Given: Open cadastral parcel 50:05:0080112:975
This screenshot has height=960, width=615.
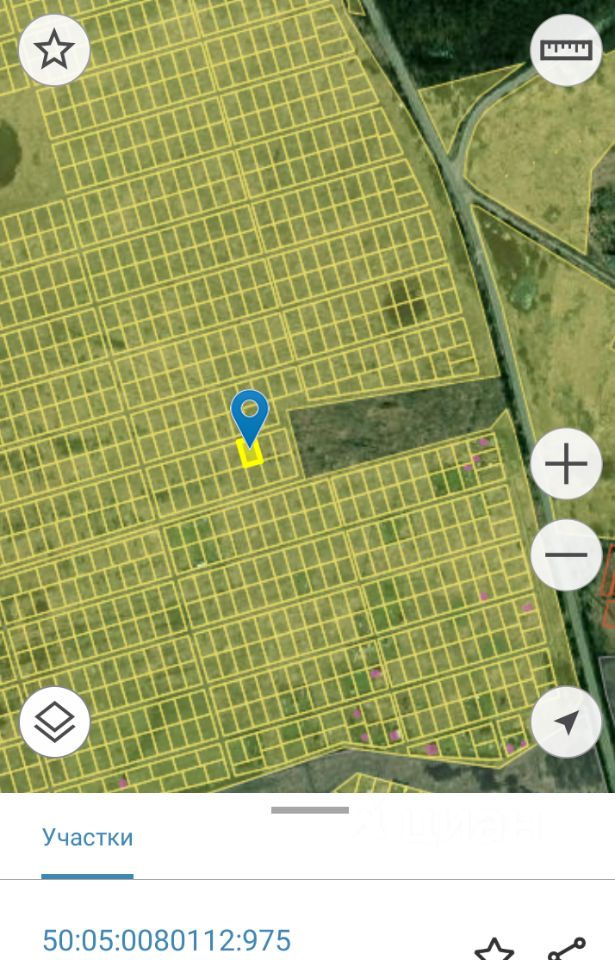Looking at the screenshot, I should click(166, 940).
